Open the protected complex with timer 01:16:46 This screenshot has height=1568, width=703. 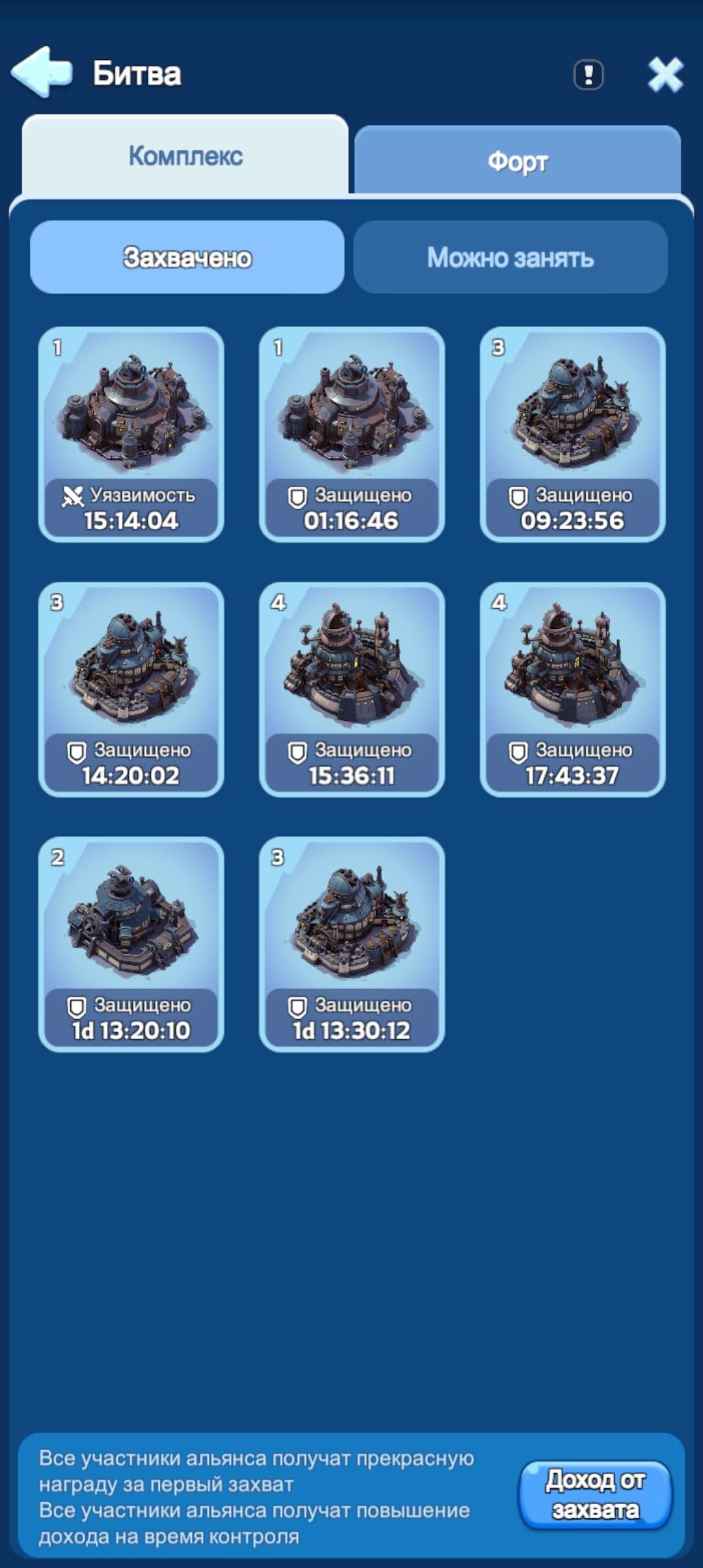coord(351,434)
